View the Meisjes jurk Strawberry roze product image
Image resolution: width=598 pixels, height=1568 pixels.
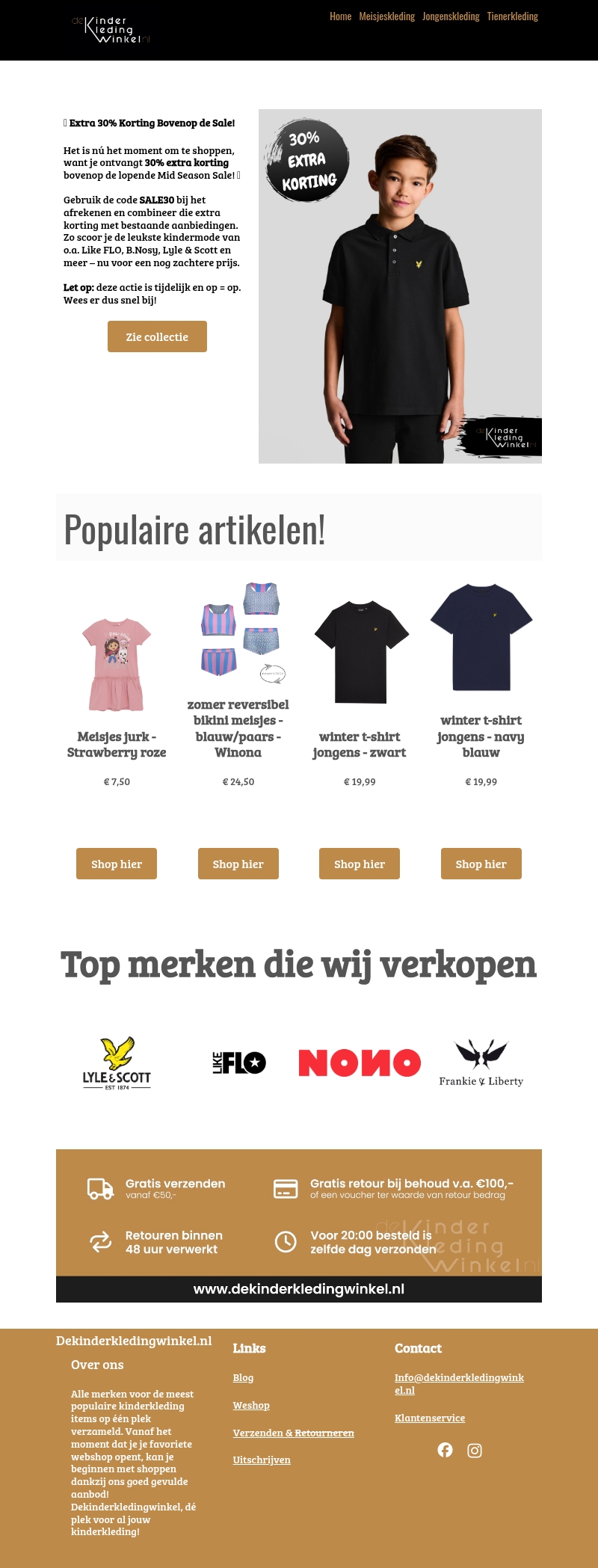[117, 664]
